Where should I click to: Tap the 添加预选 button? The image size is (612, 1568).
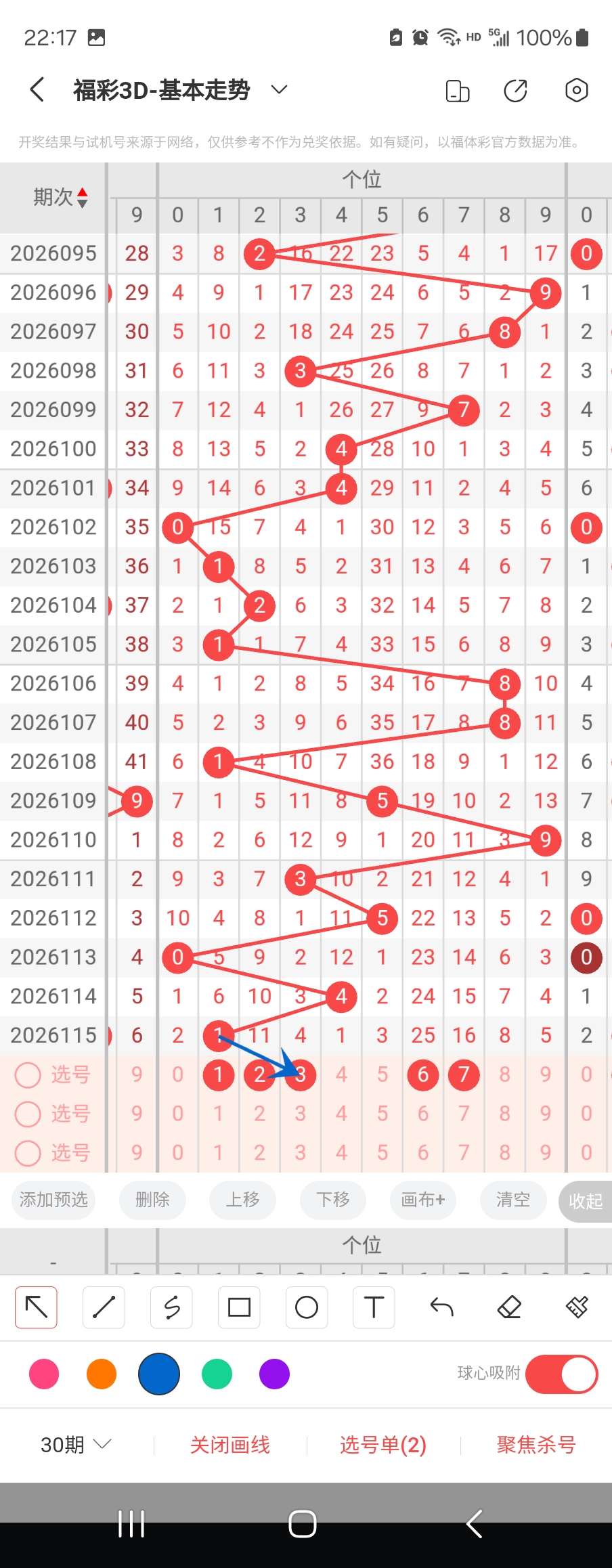[x=53, y=1200]
